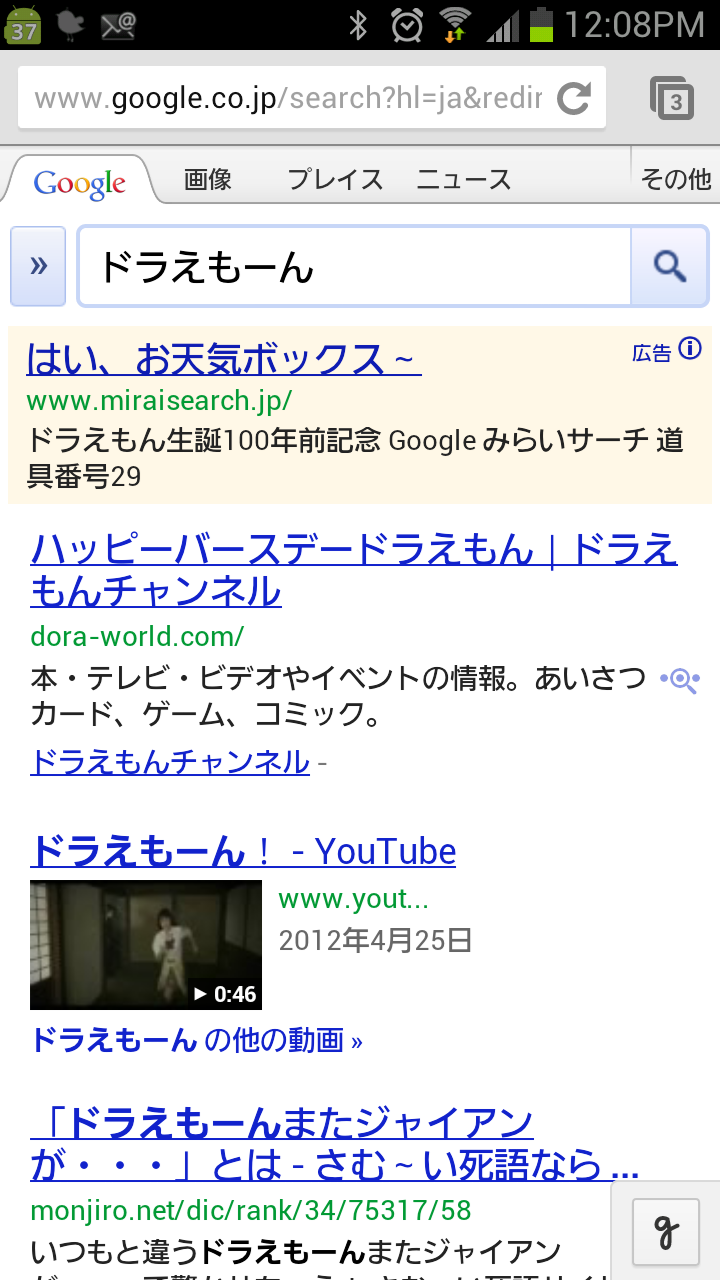The width and height of the screenshot is (720, 1280).
Task: Open the はい、お天気ボックス ad link
Action: tap(223, 358)
